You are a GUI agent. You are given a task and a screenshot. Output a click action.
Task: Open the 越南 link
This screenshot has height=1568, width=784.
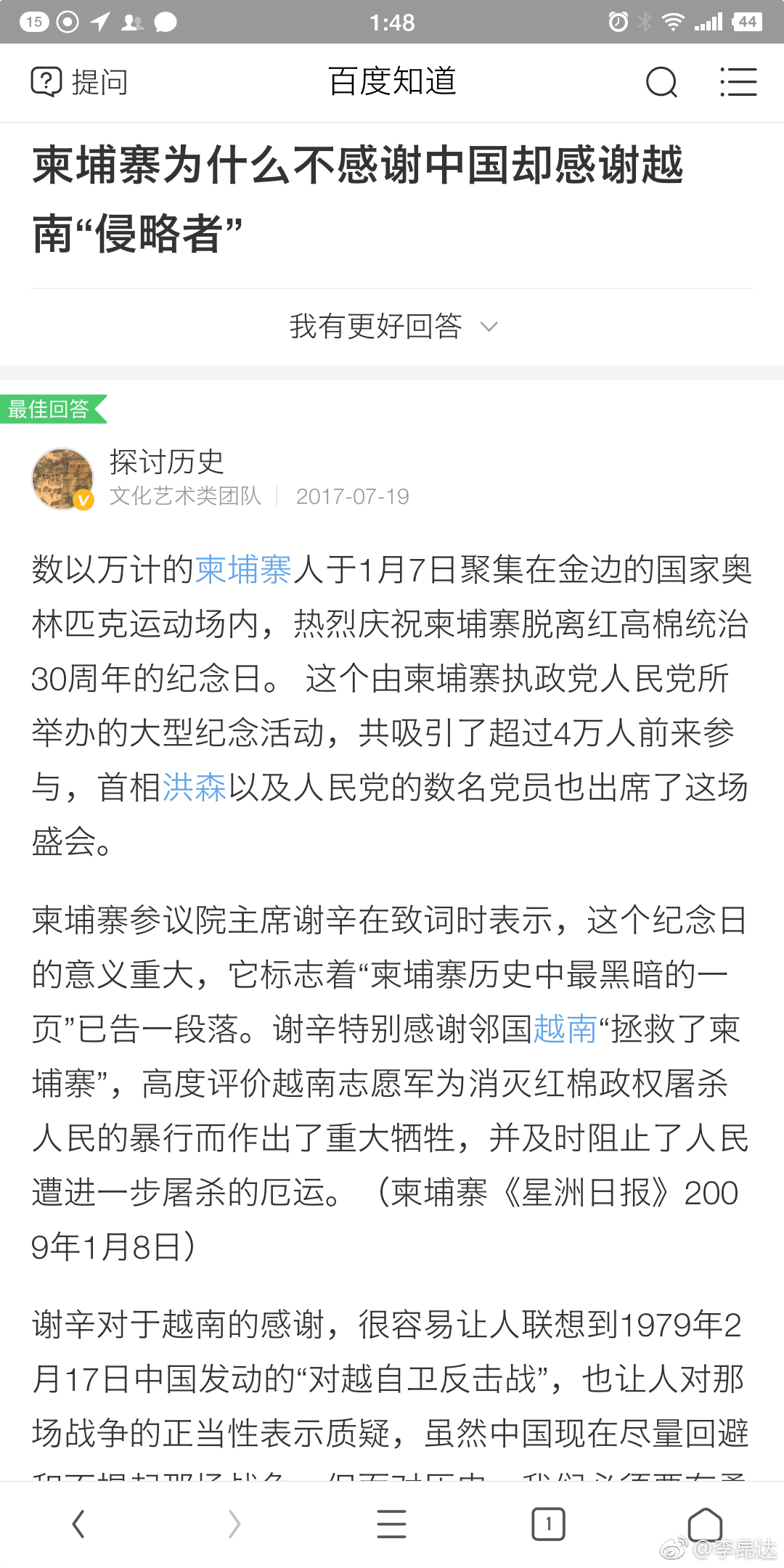(x=565, y=1029)
